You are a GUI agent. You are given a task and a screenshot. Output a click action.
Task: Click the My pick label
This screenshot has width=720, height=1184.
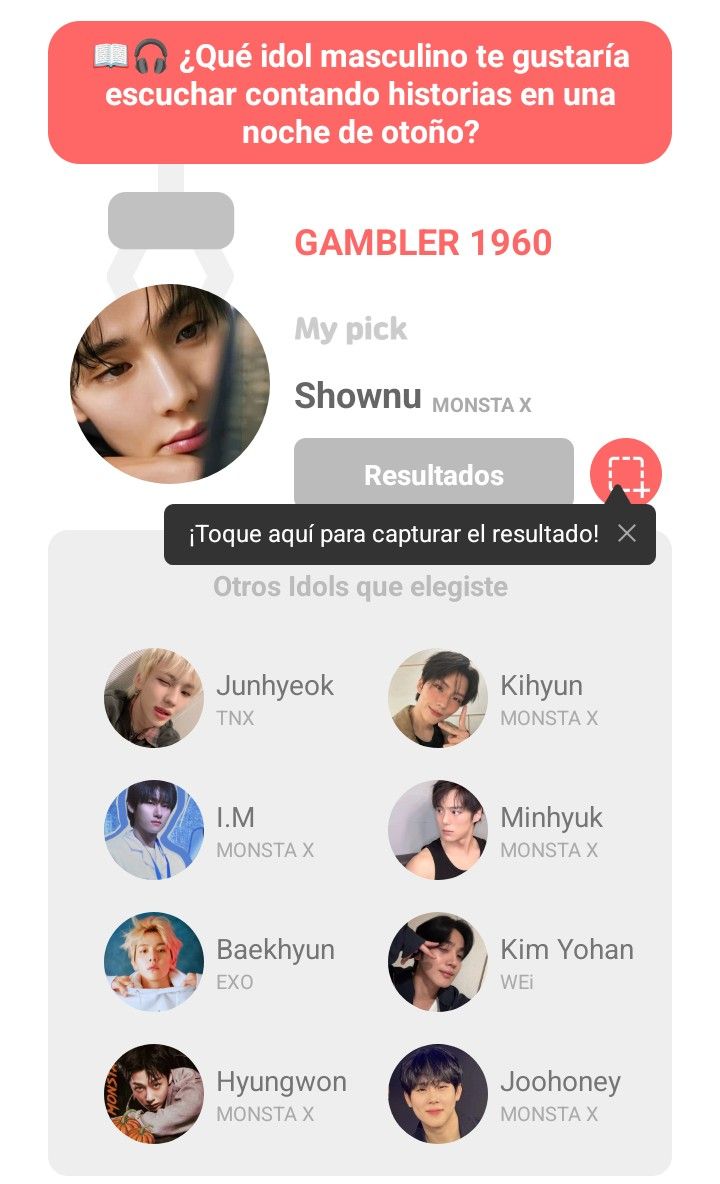point(349,328)
